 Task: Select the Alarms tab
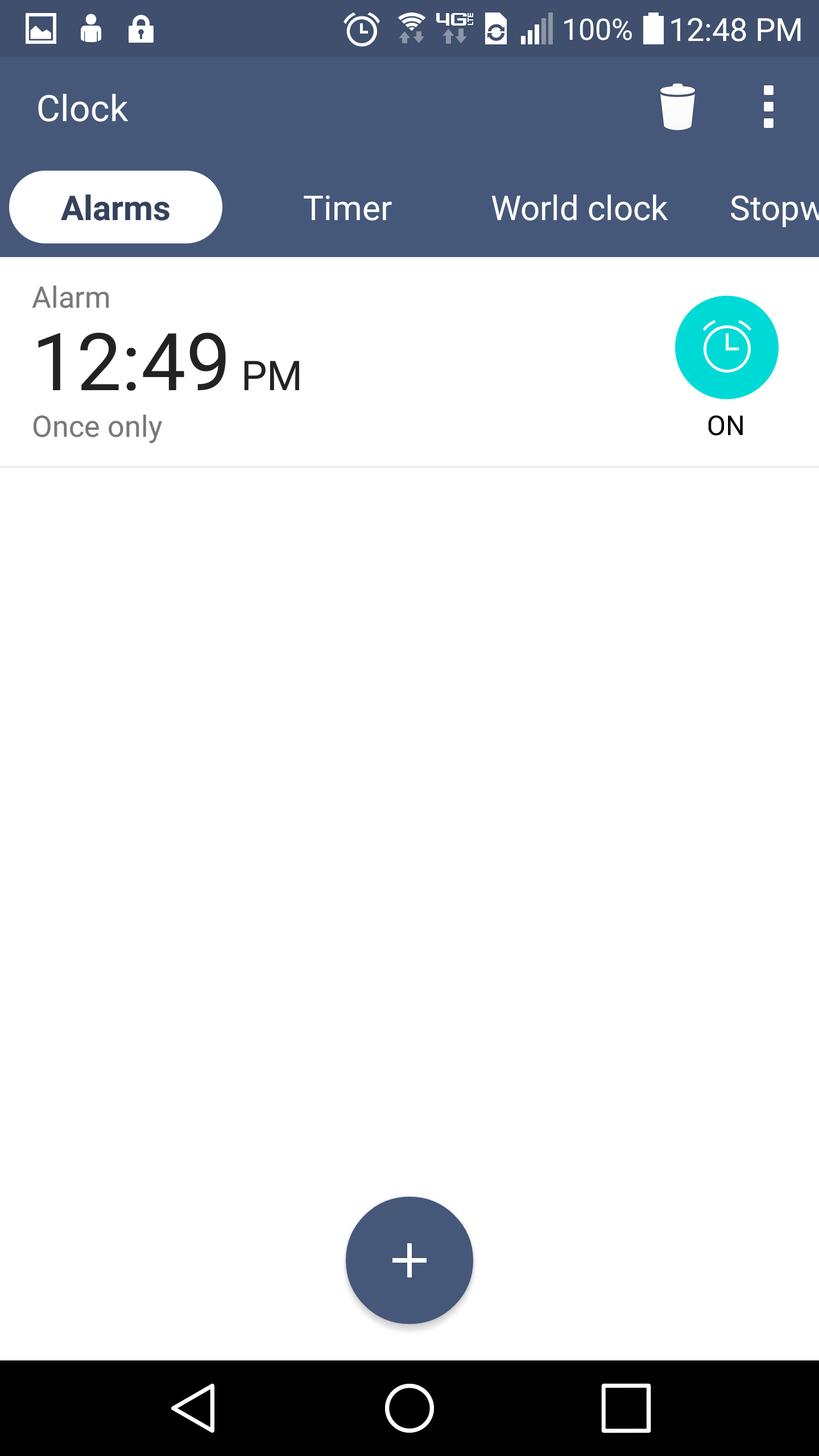click(115, 208)
